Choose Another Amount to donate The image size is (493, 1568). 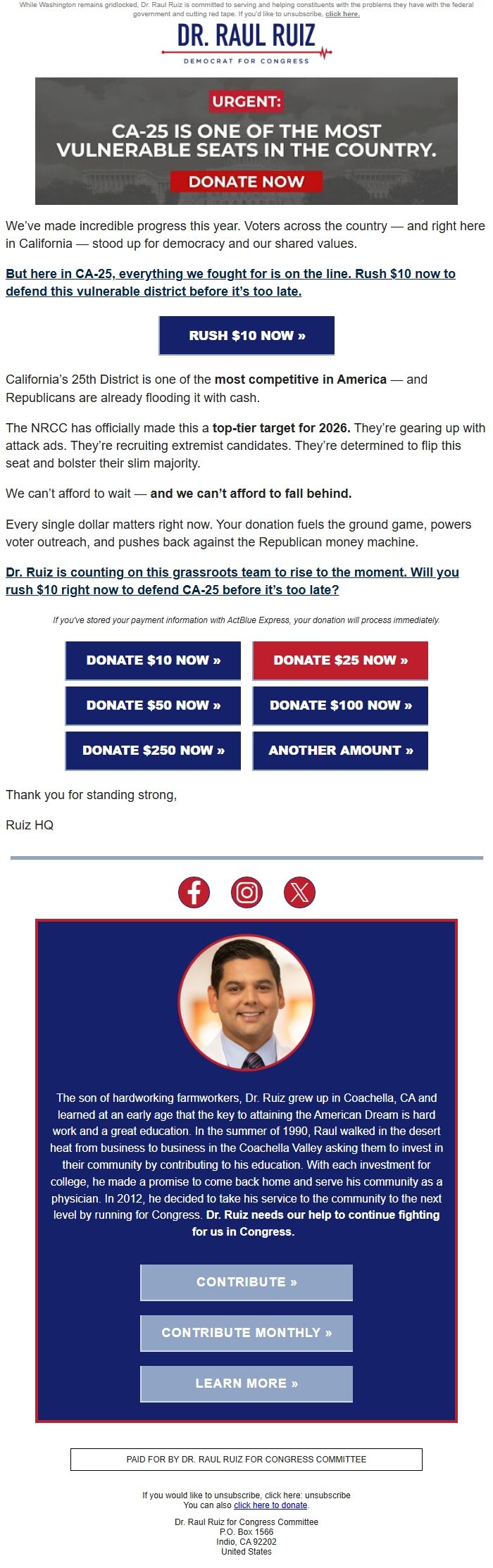coord(340,751)
